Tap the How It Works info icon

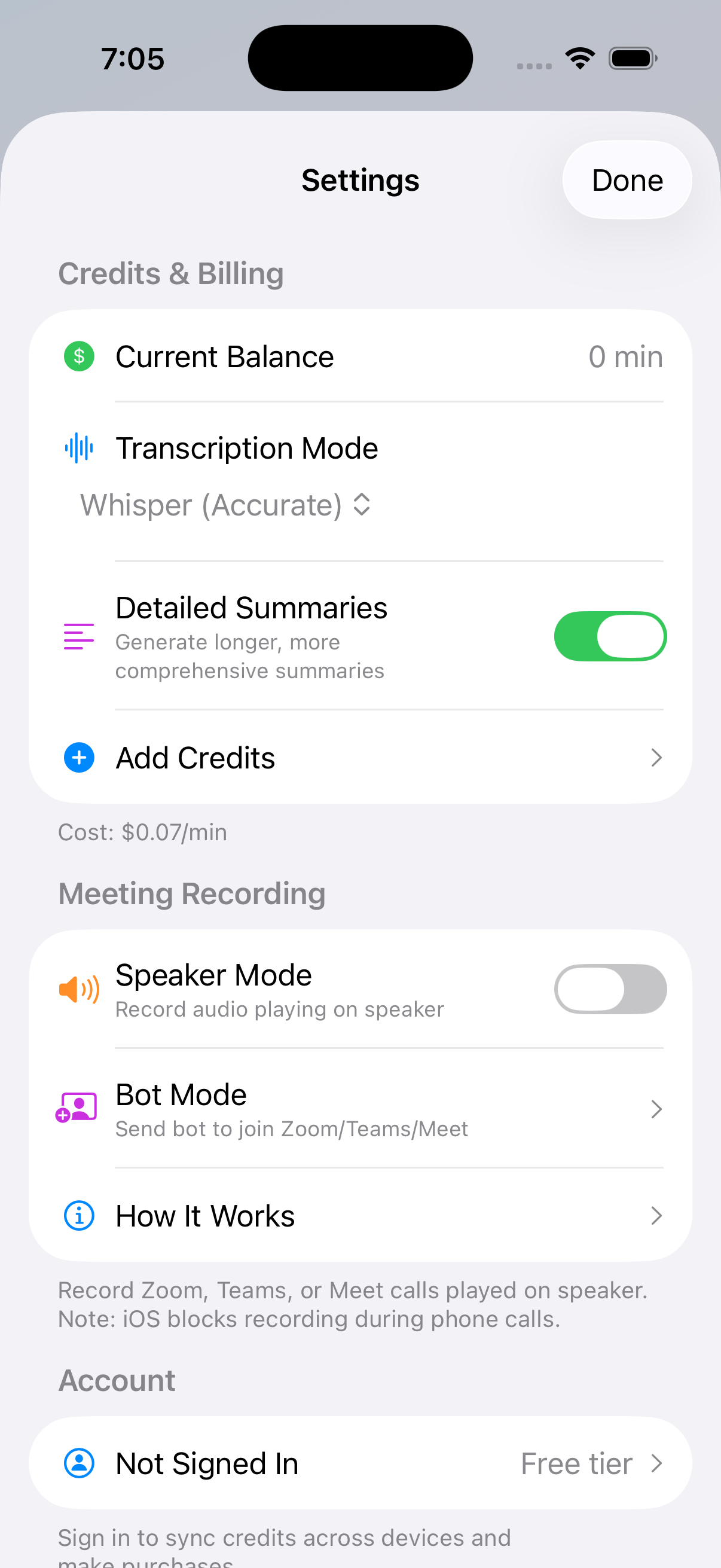coord(78,1215)
